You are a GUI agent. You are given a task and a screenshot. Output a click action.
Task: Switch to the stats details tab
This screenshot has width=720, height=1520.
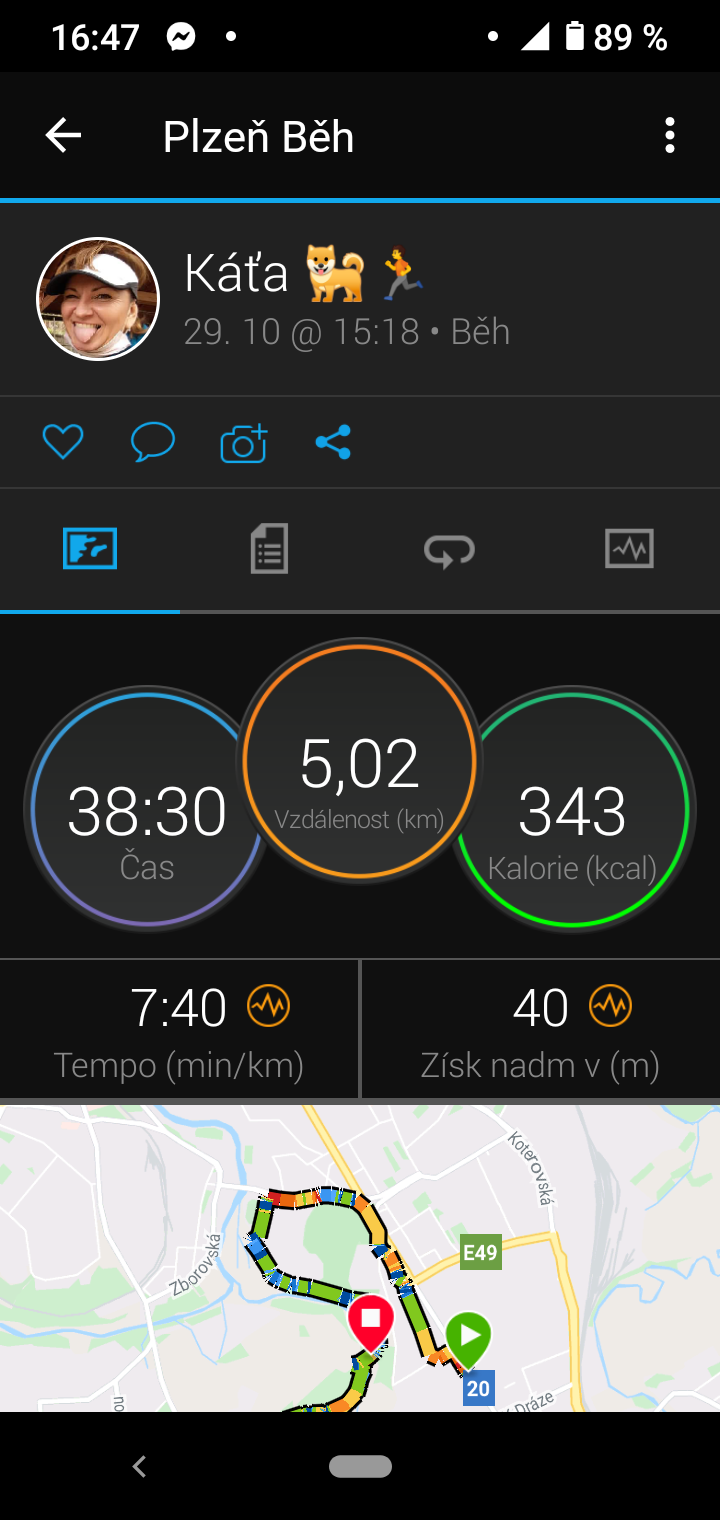click(x=269, y=549)
